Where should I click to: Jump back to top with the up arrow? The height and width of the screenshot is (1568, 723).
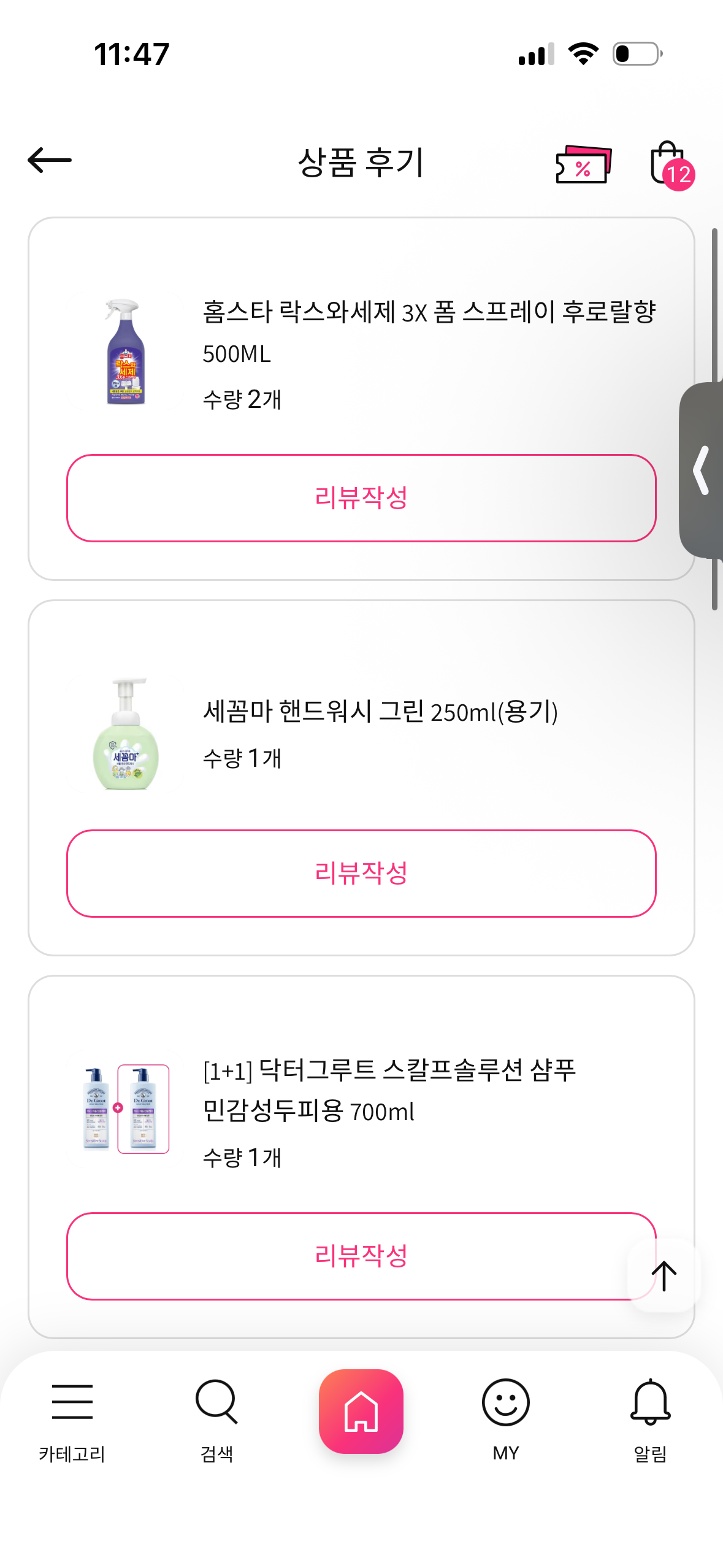pos(664,1276)
